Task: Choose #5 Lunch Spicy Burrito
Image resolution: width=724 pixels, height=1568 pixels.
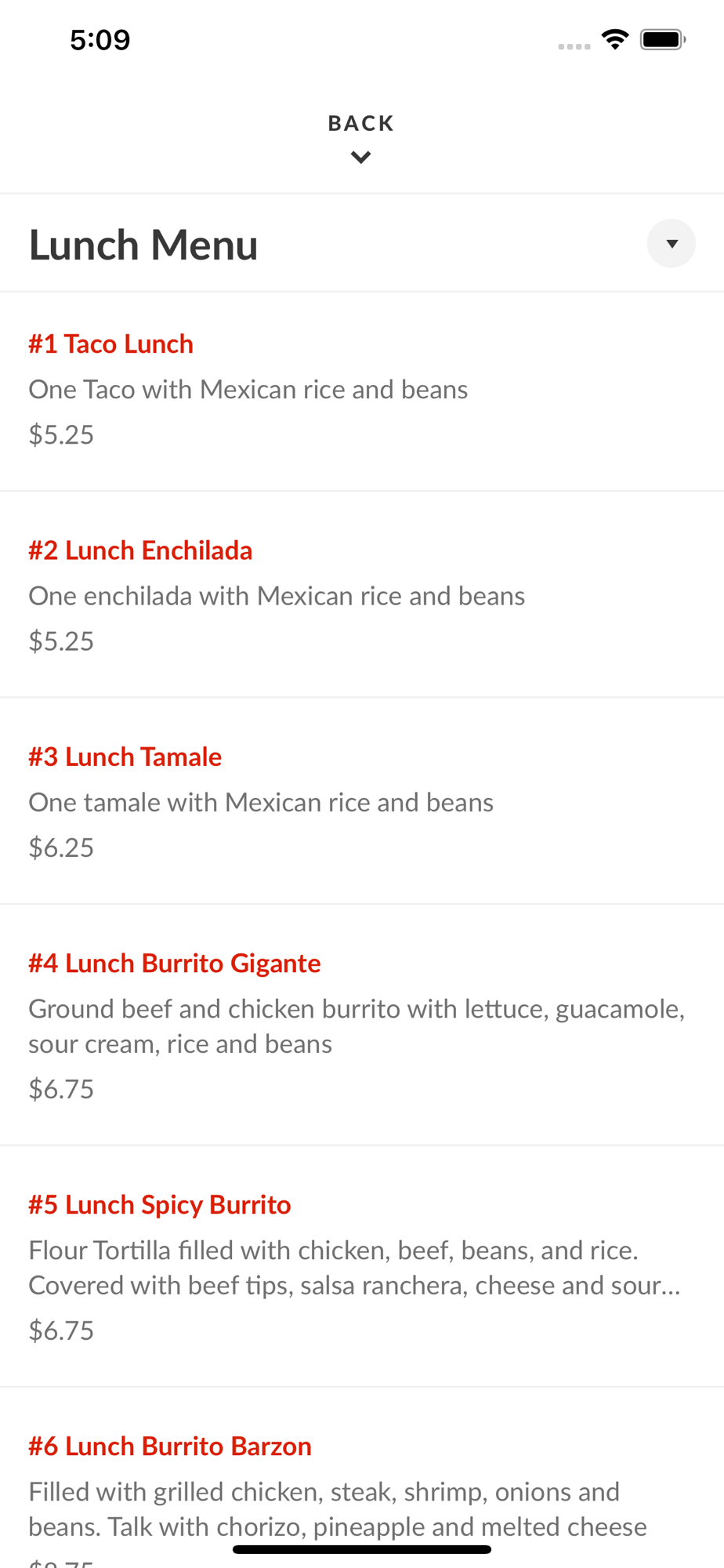Action: point(362,1266)
